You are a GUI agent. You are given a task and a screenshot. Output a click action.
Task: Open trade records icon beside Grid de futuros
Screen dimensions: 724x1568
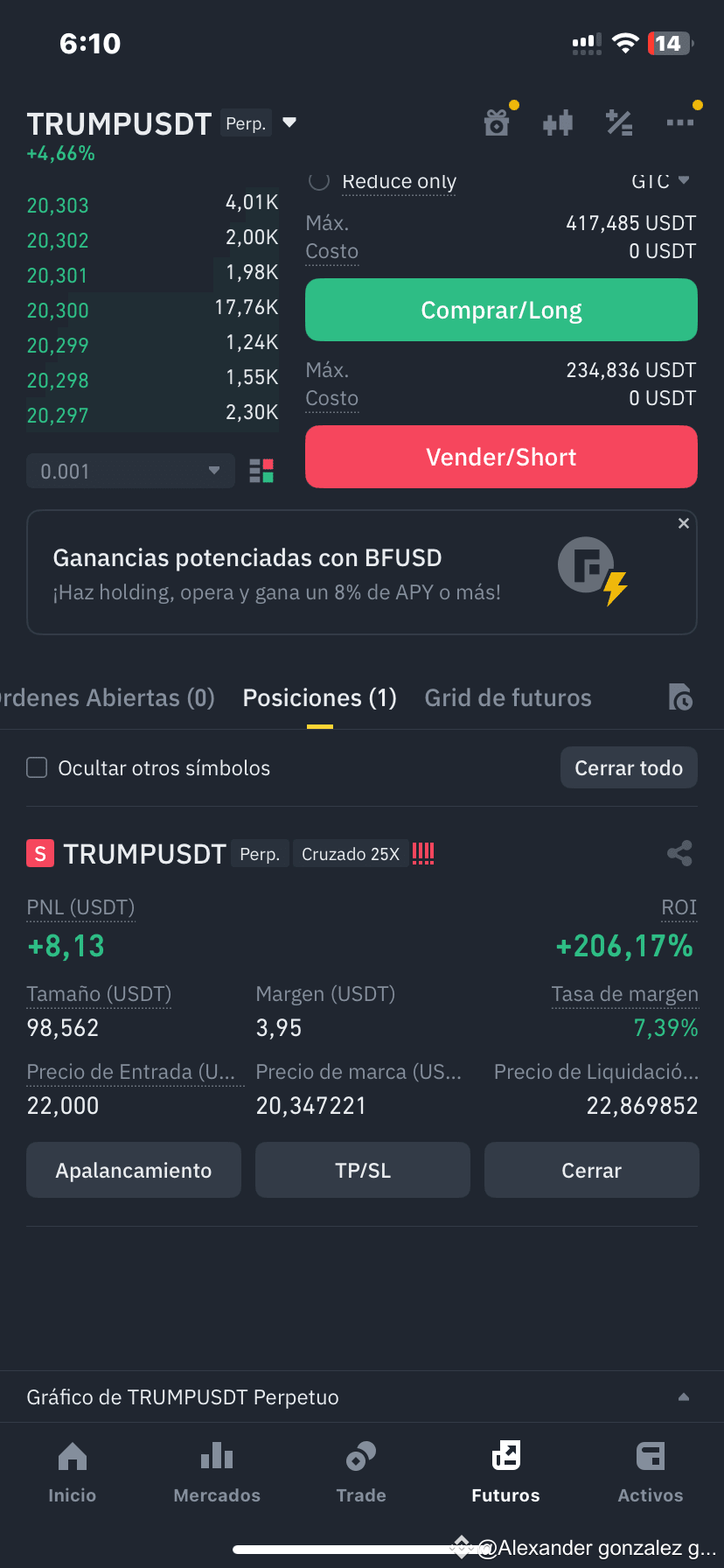(x=680, y=697)
